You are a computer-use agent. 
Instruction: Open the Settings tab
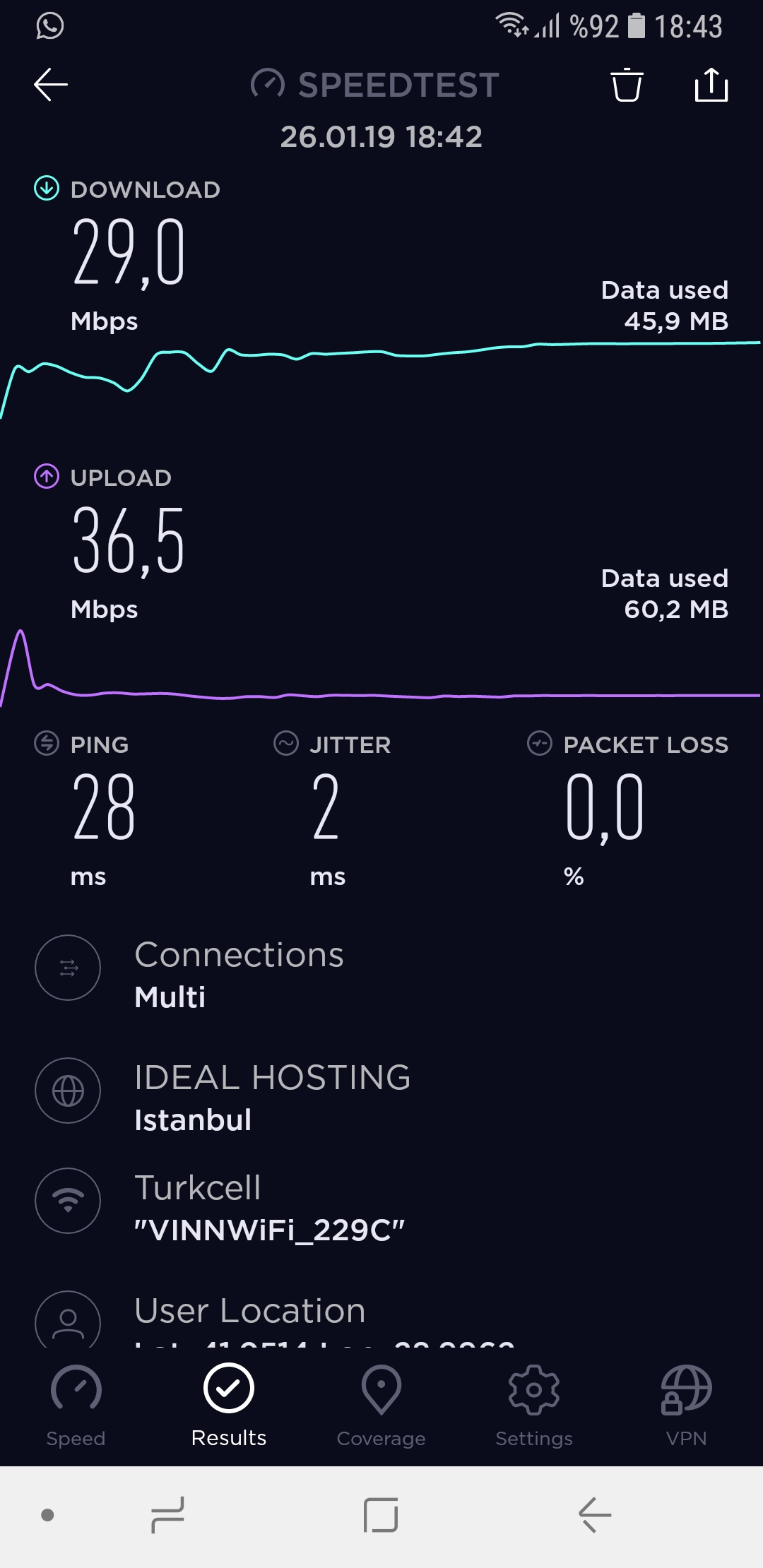tap(534, 1406)
